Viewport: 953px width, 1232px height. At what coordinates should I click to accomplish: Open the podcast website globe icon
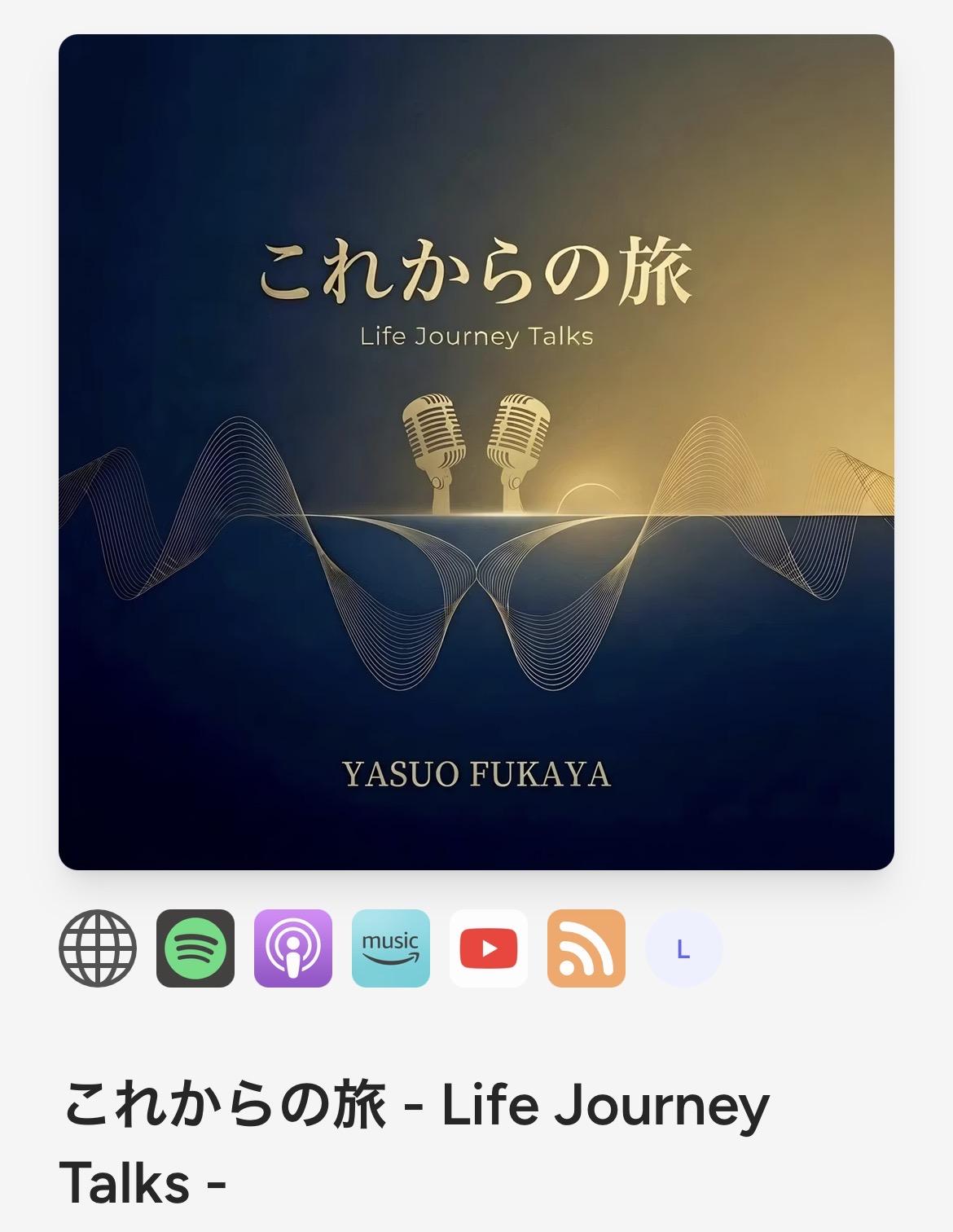(x=98, y=948)
